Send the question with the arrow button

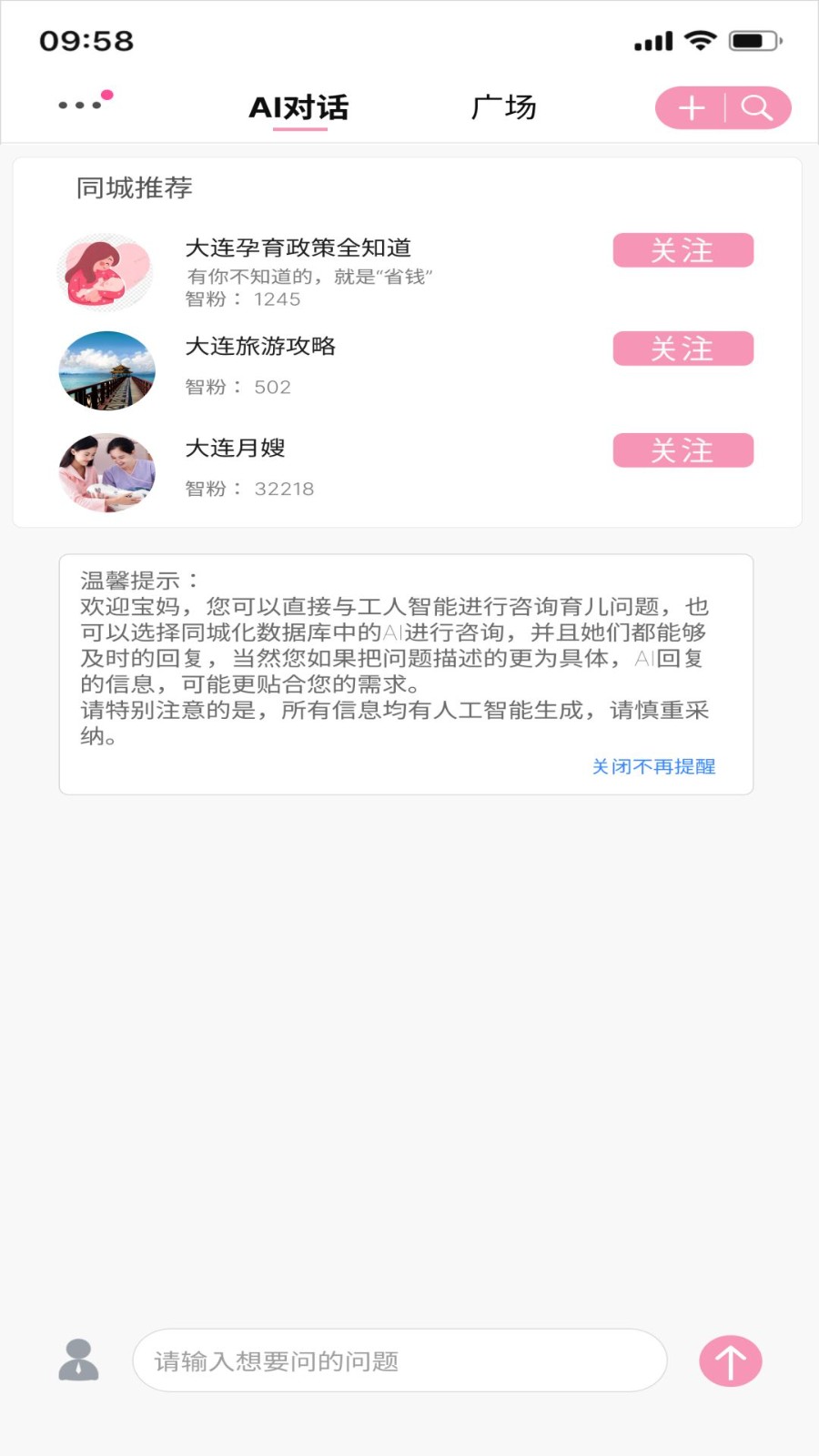[730, 1361]
